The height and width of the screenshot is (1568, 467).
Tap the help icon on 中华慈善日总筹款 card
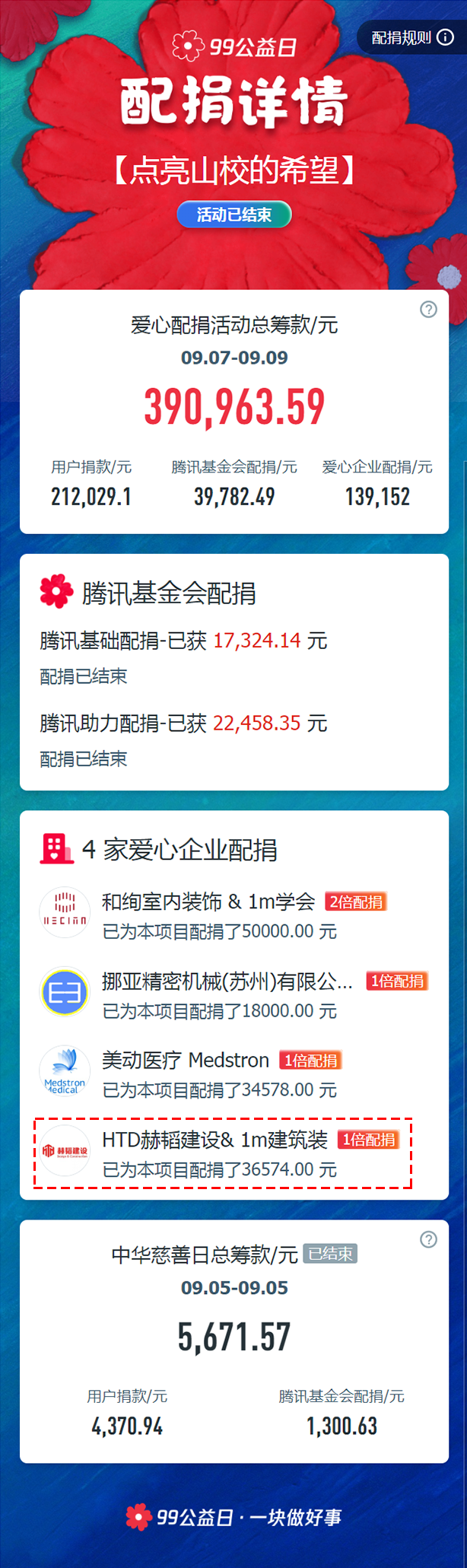point(428,1239)
